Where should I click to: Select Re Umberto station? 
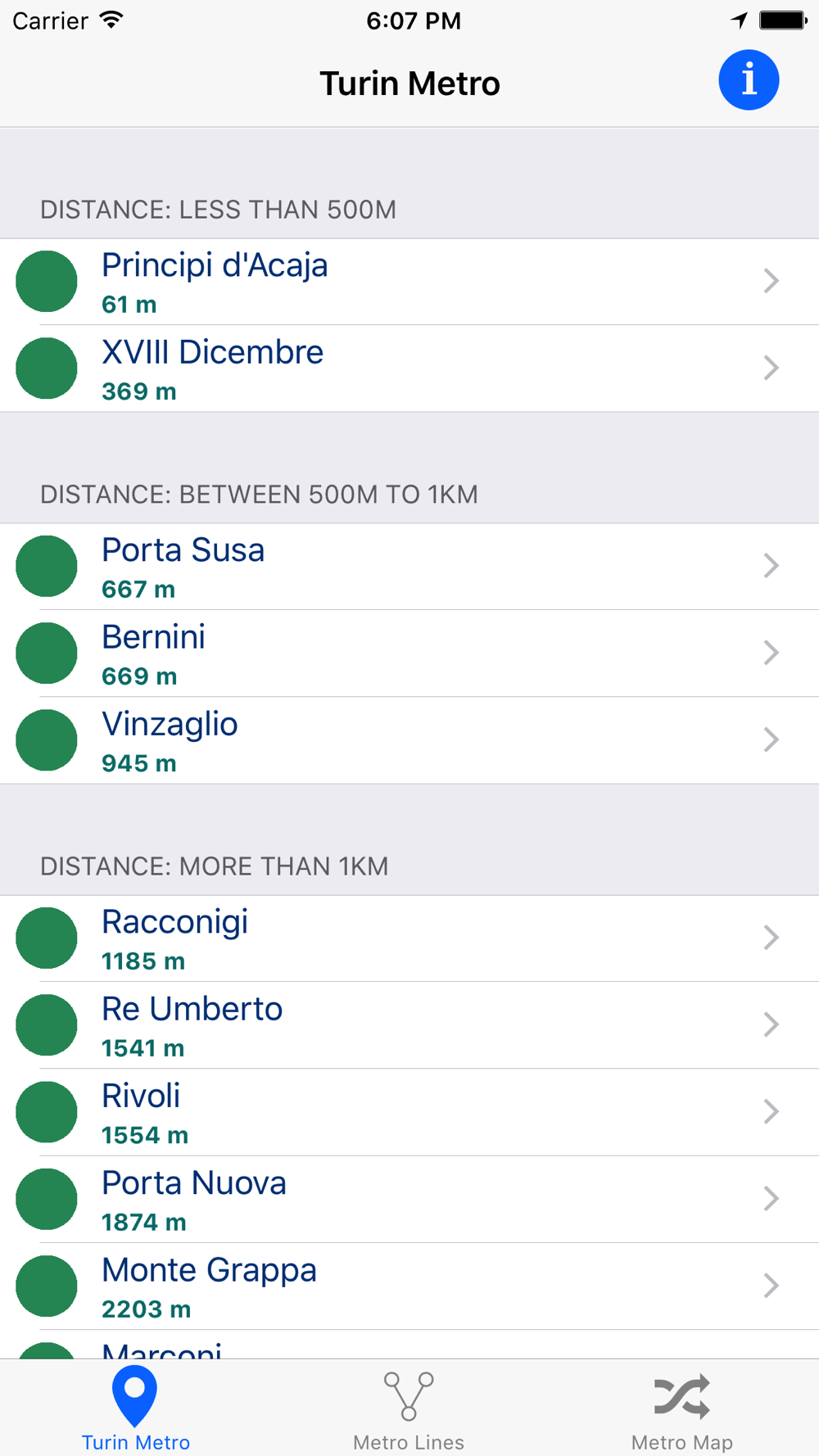[409, 1025]
